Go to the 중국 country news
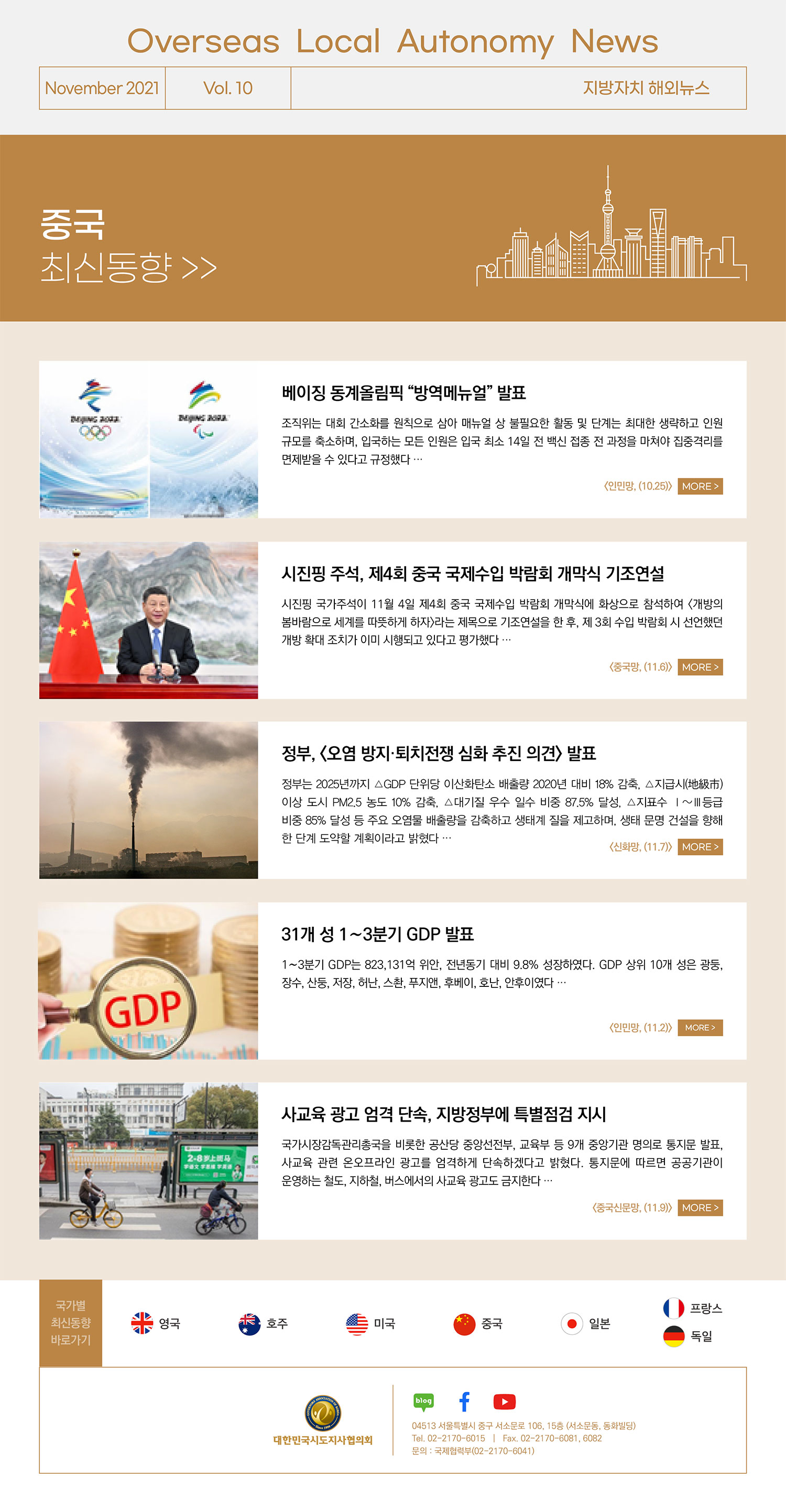The width and height of the screenshot is (786, 1512). point(478,1323)
